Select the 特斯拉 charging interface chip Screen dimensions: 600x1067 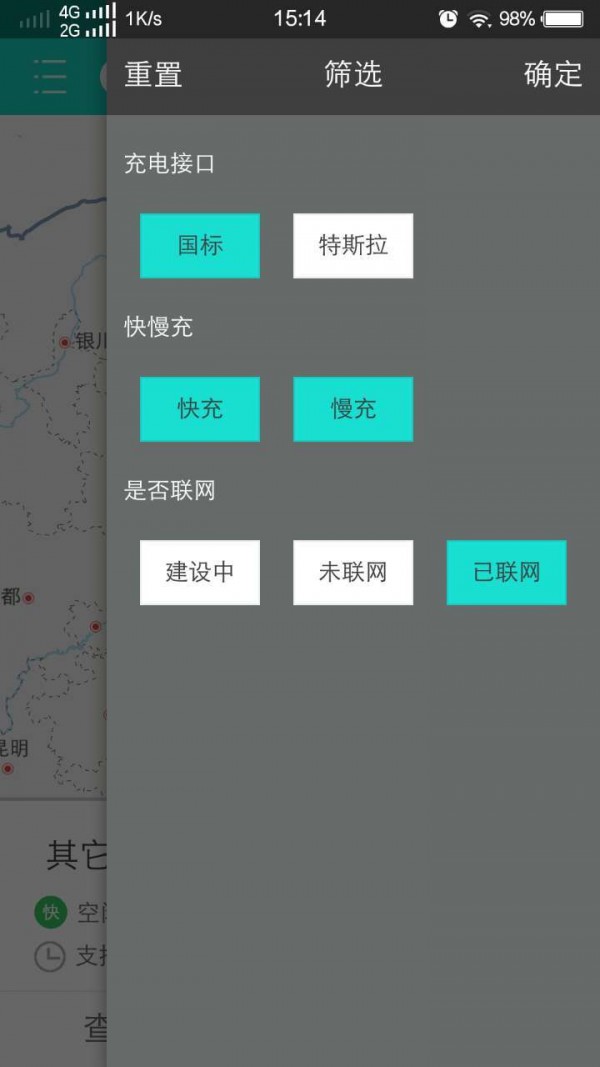353,245
